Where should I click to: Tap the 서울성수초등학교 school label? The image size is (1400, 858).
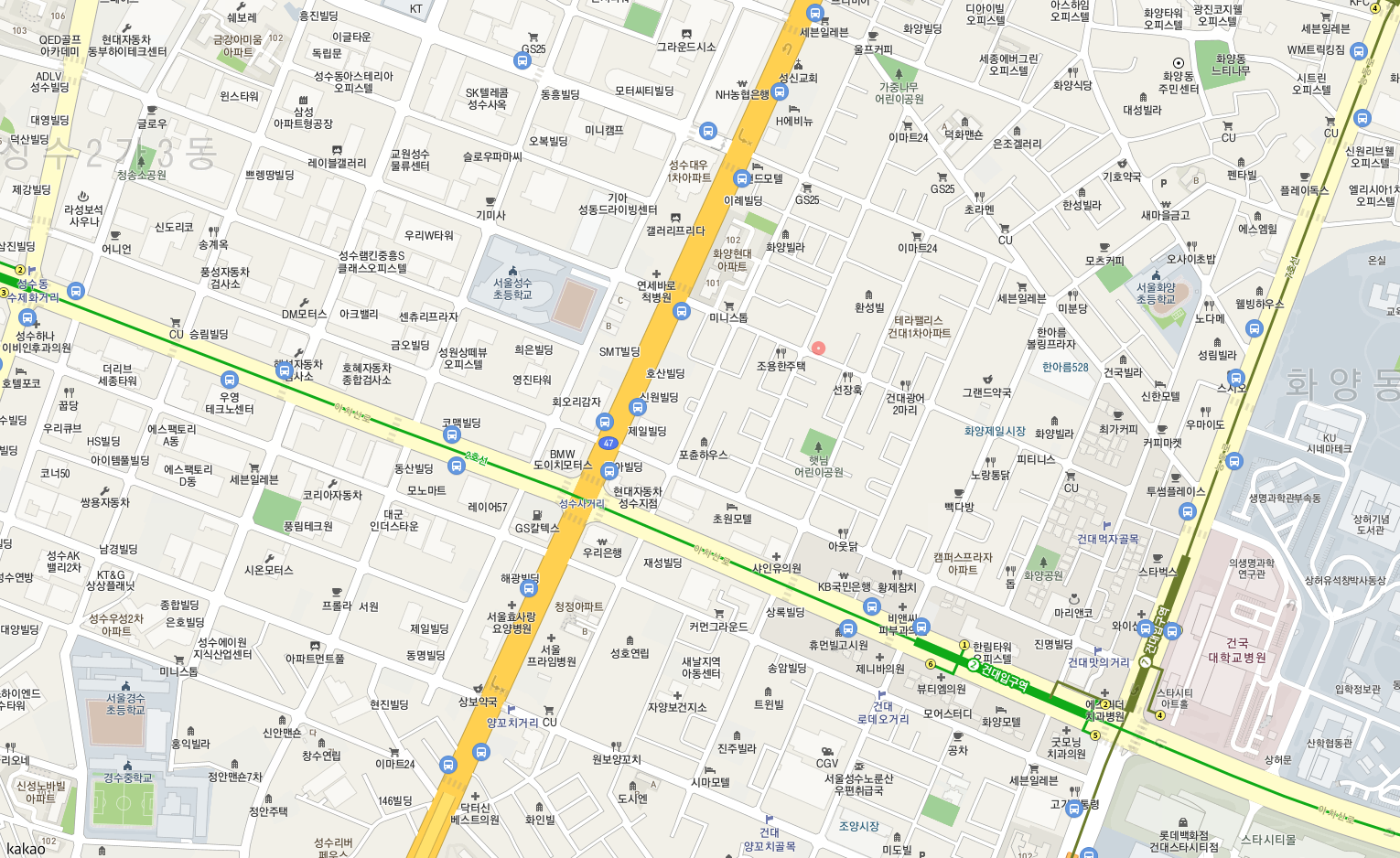pos(512,289)
